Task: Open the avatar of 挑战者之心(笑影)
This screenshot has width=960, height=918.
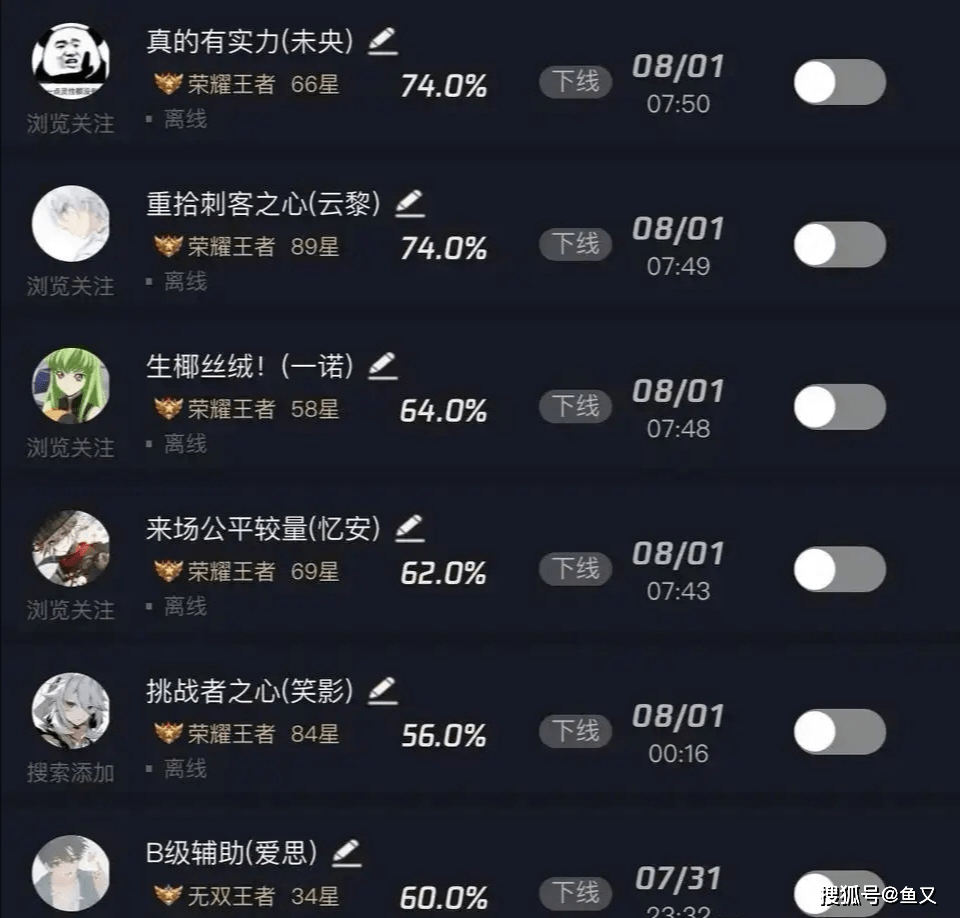Action: coord(71,711)
